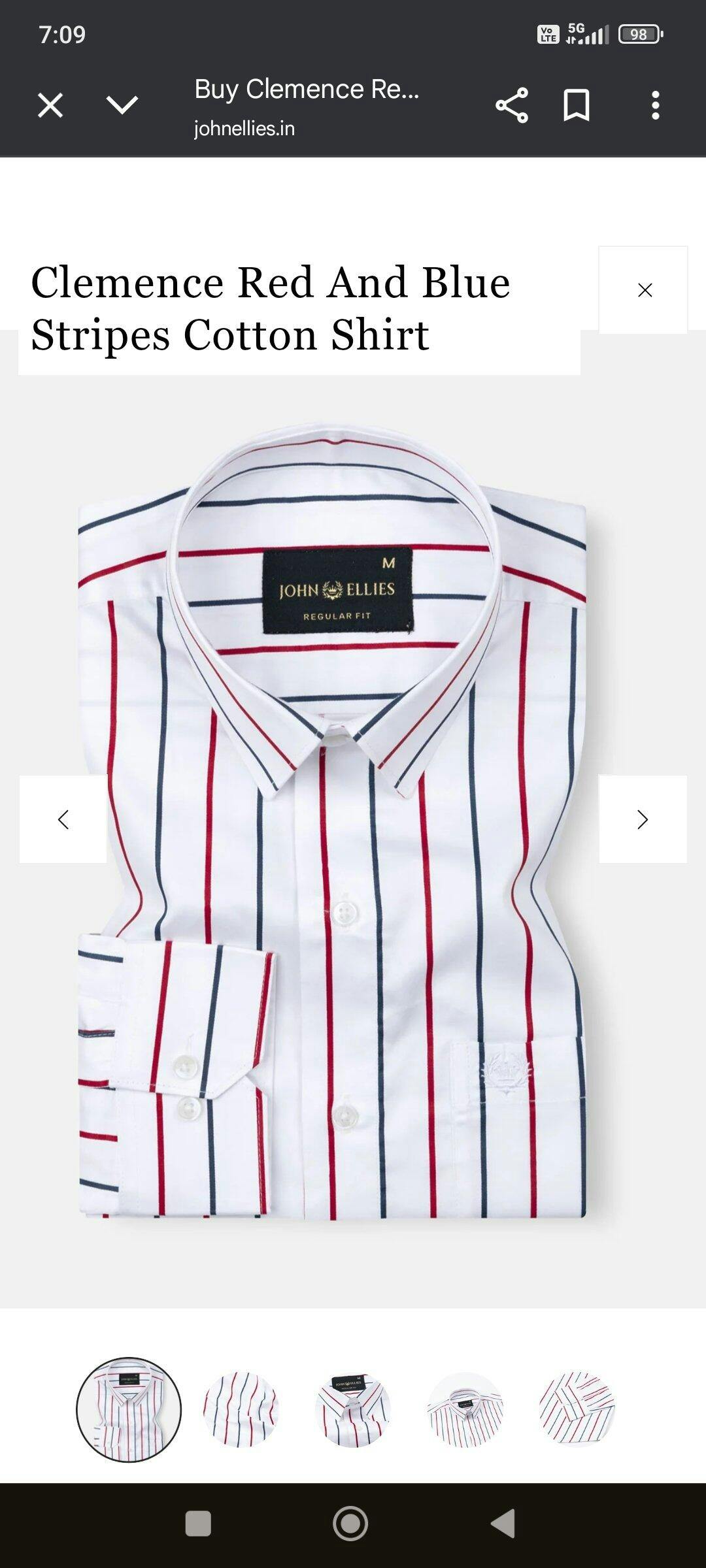Select the fourth thumbnail of the unfolded shirt
This screenshot has width=706, height=1568.
(465, 1409)
